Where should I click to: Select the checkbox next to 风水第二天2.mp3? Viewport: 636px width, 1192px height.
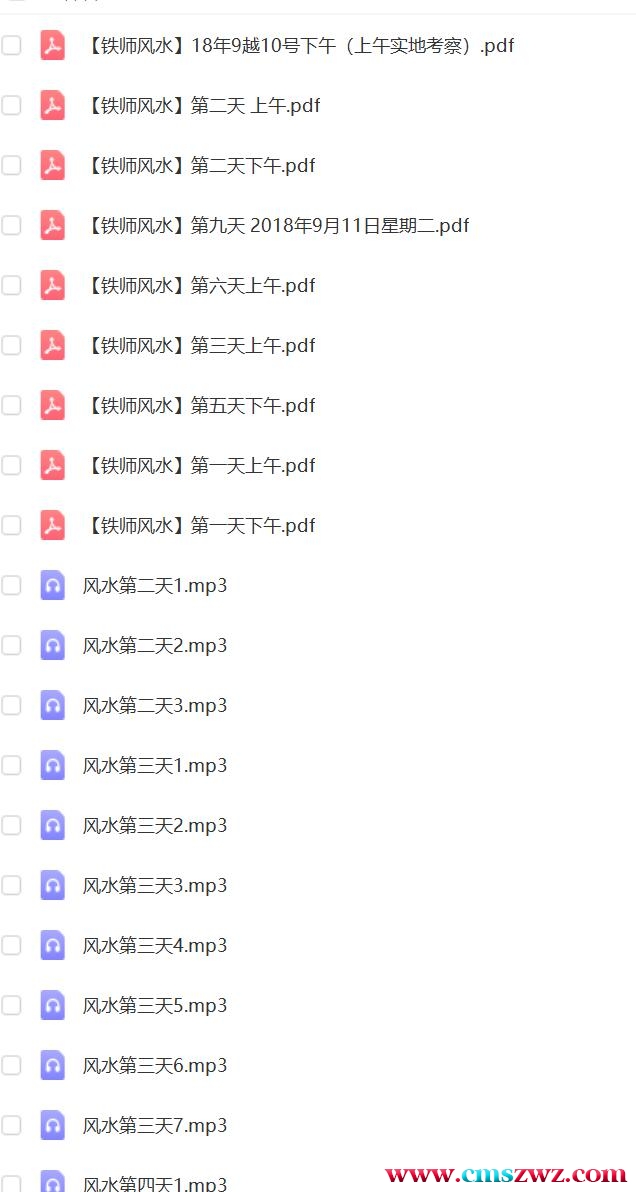[11, 646]
